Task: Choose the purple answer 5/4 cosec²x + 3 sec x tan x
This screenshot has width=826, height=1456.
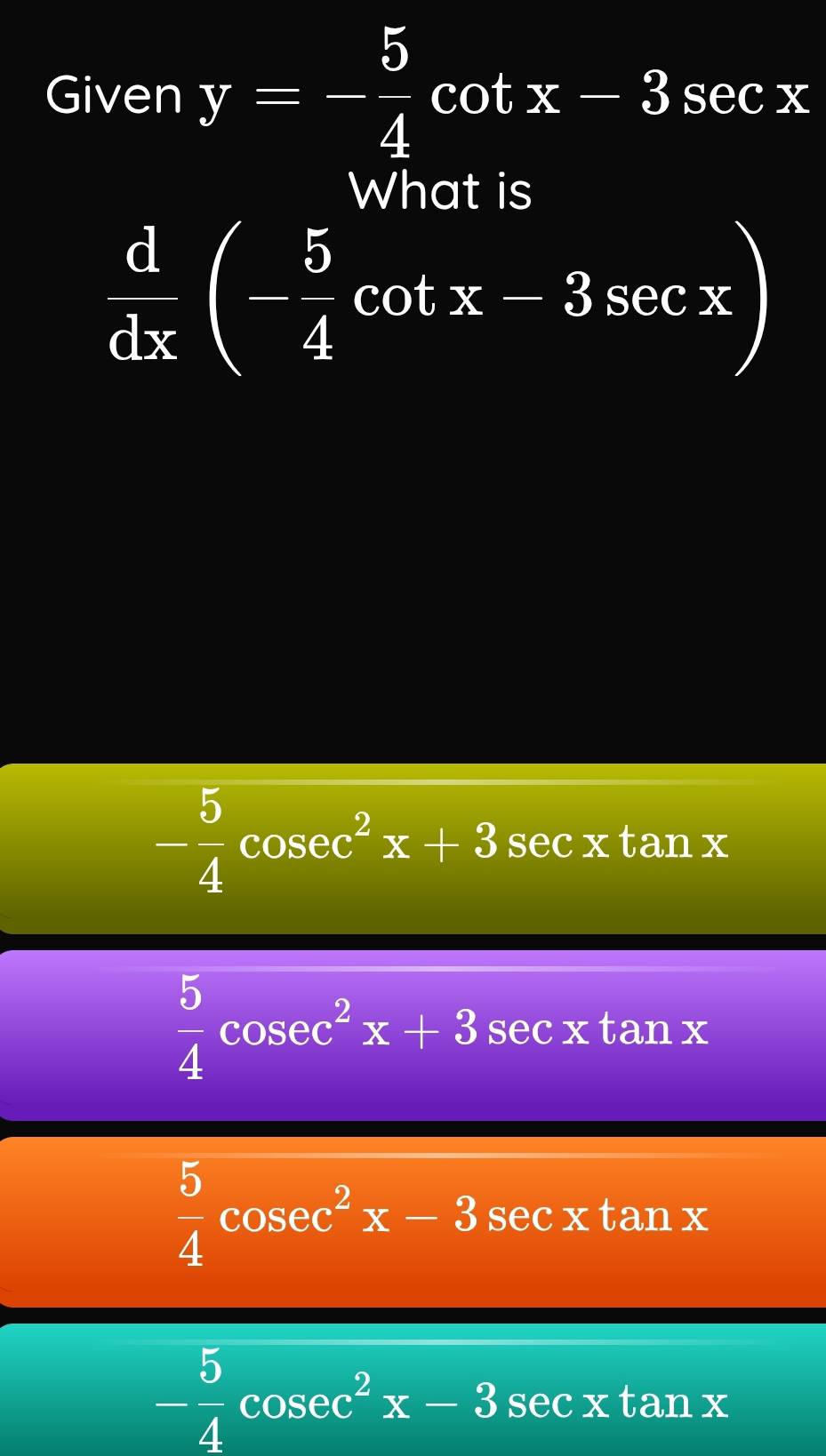Action: [413, 1035]
